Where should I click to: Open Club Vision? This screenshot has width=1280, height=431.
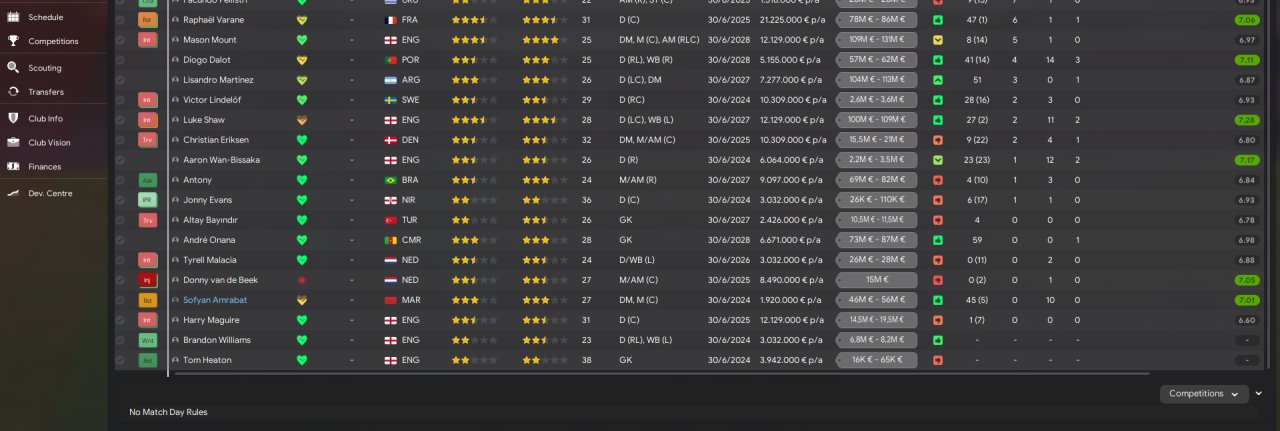point(49,143)
